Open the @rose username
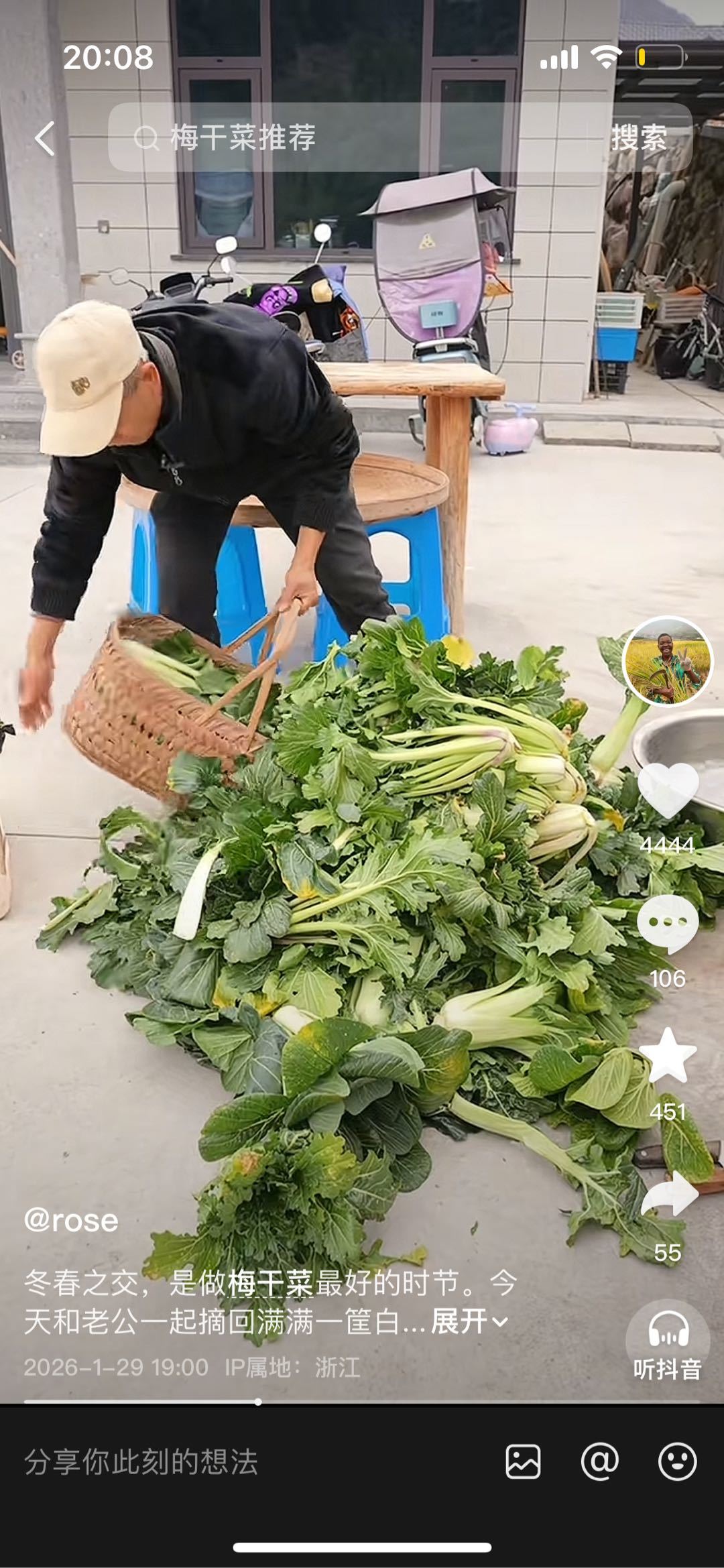724x1568 pixels. click(x=71, y=1220)
